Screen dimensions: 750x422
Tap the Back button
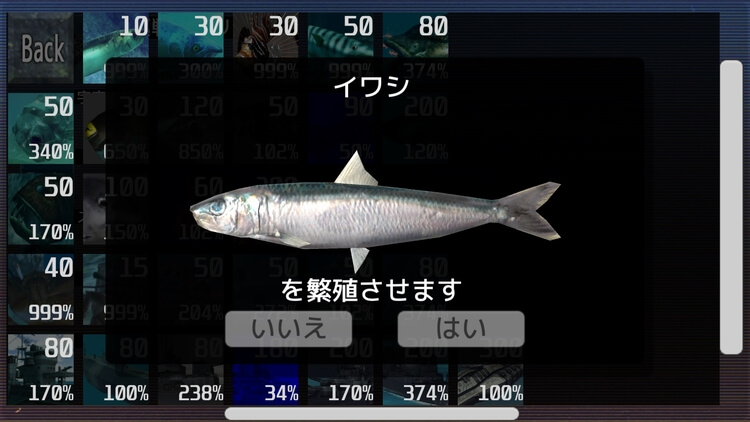click(x=42, y=48)
